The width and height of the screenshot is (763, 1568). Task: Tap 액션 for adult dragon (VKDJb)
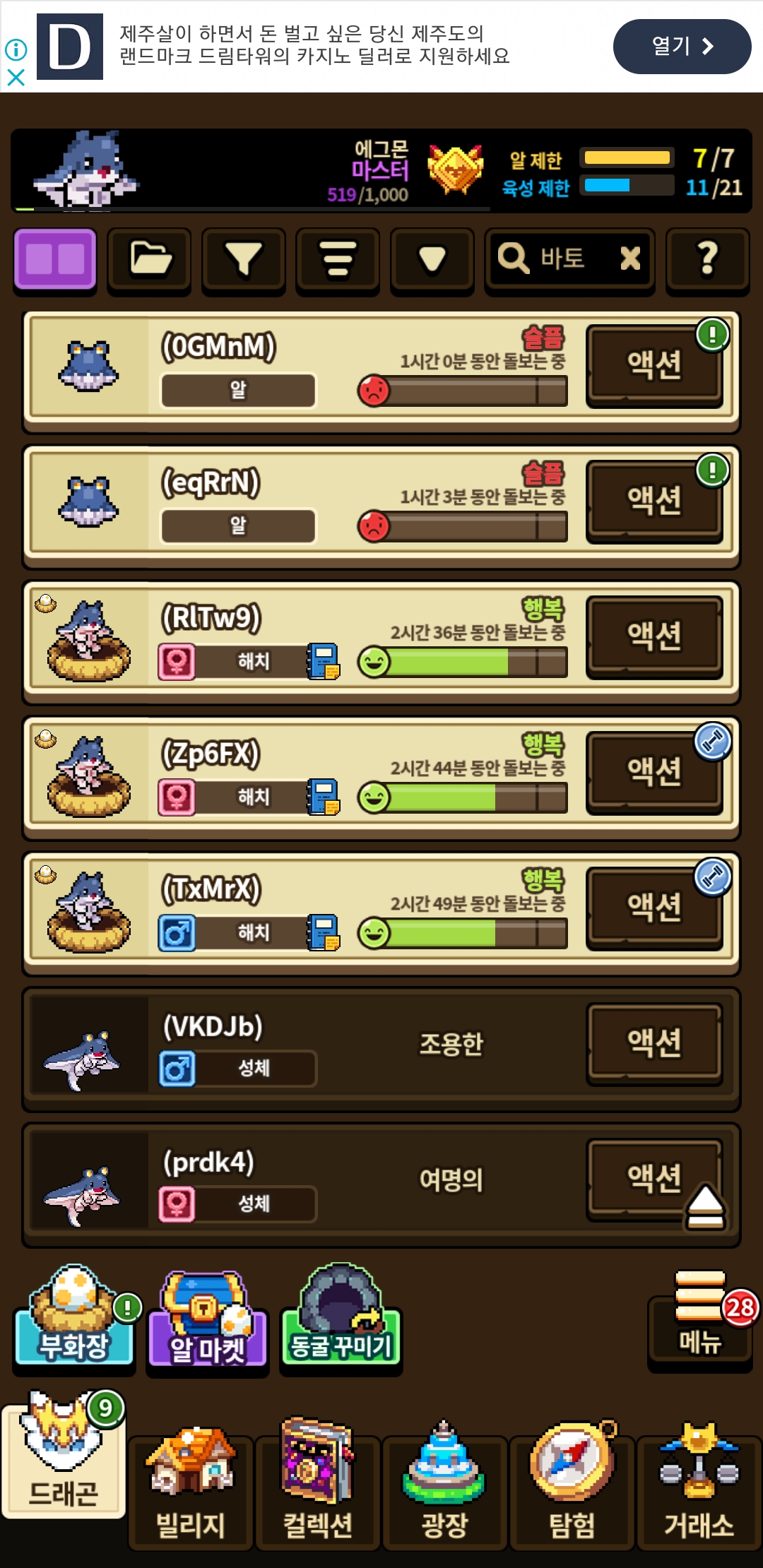(655, 1043)
